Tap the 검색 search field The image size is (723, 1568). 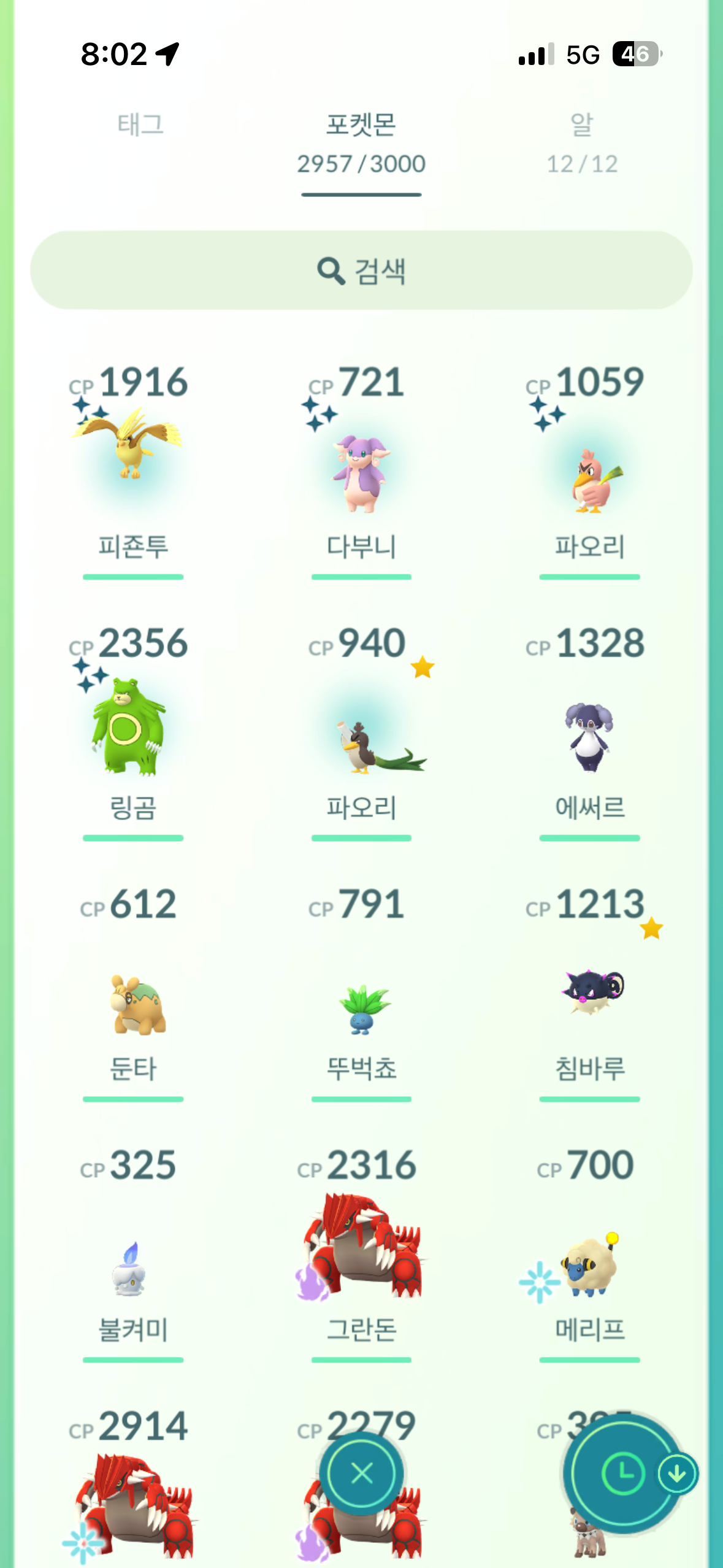click(361, 271)
